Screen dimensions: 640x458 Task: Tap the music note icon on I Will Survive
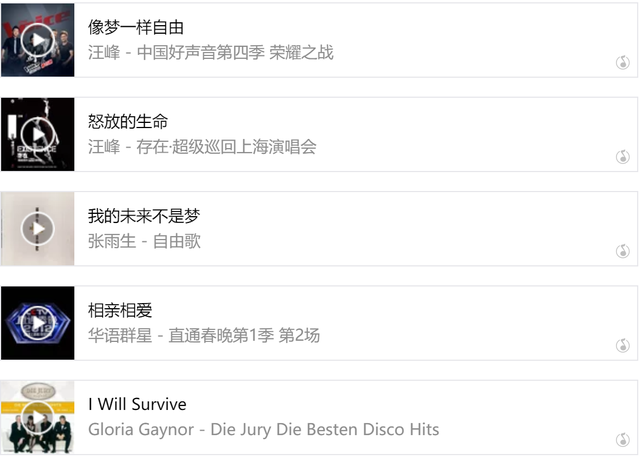(x=622, y=439)
